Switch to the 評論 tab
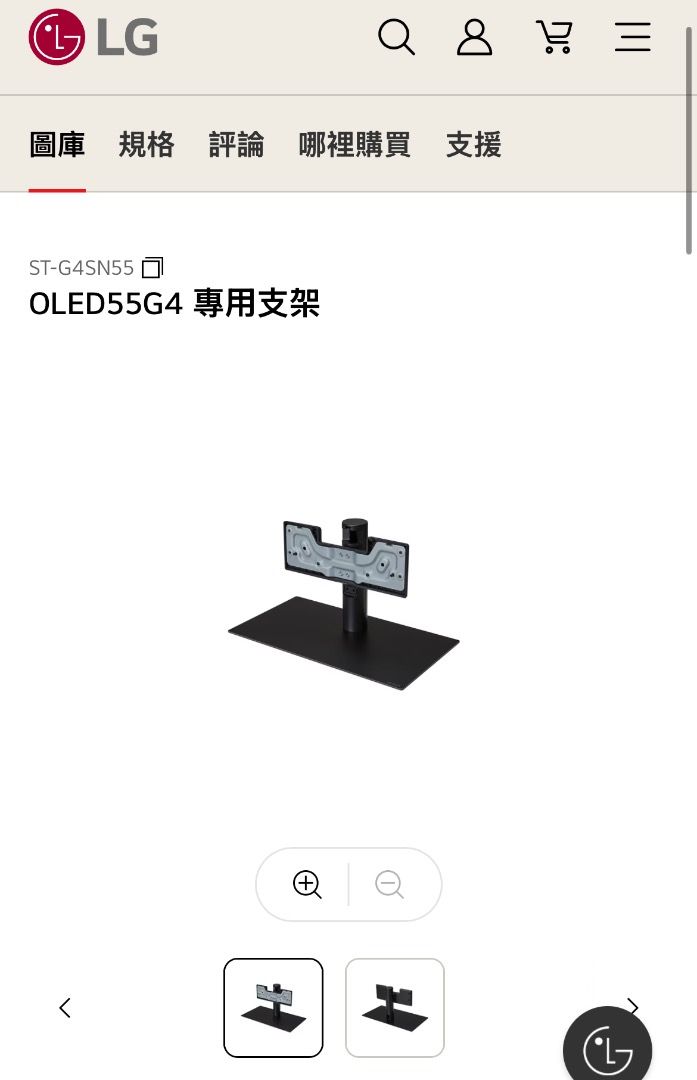The height and width of the screenshot is (1080, 697). point(236,145)
